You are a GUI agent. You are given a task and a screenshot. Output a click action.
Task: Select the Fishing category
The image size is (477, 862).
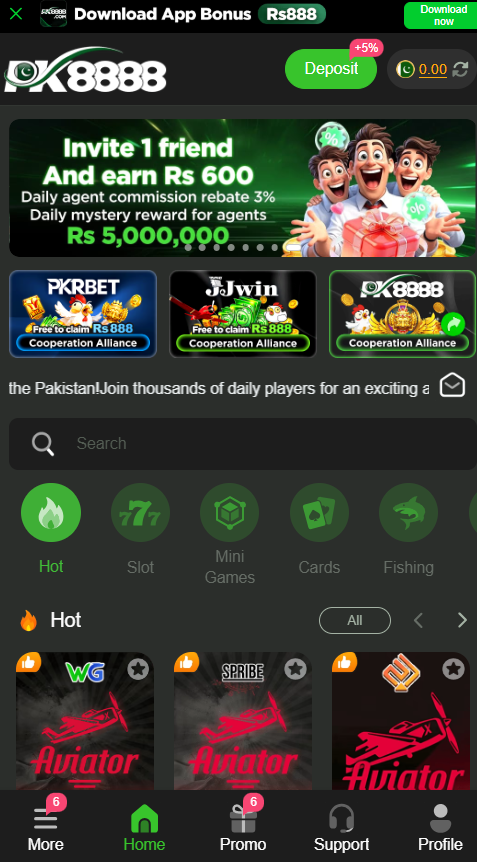click(x=408, y=530)
